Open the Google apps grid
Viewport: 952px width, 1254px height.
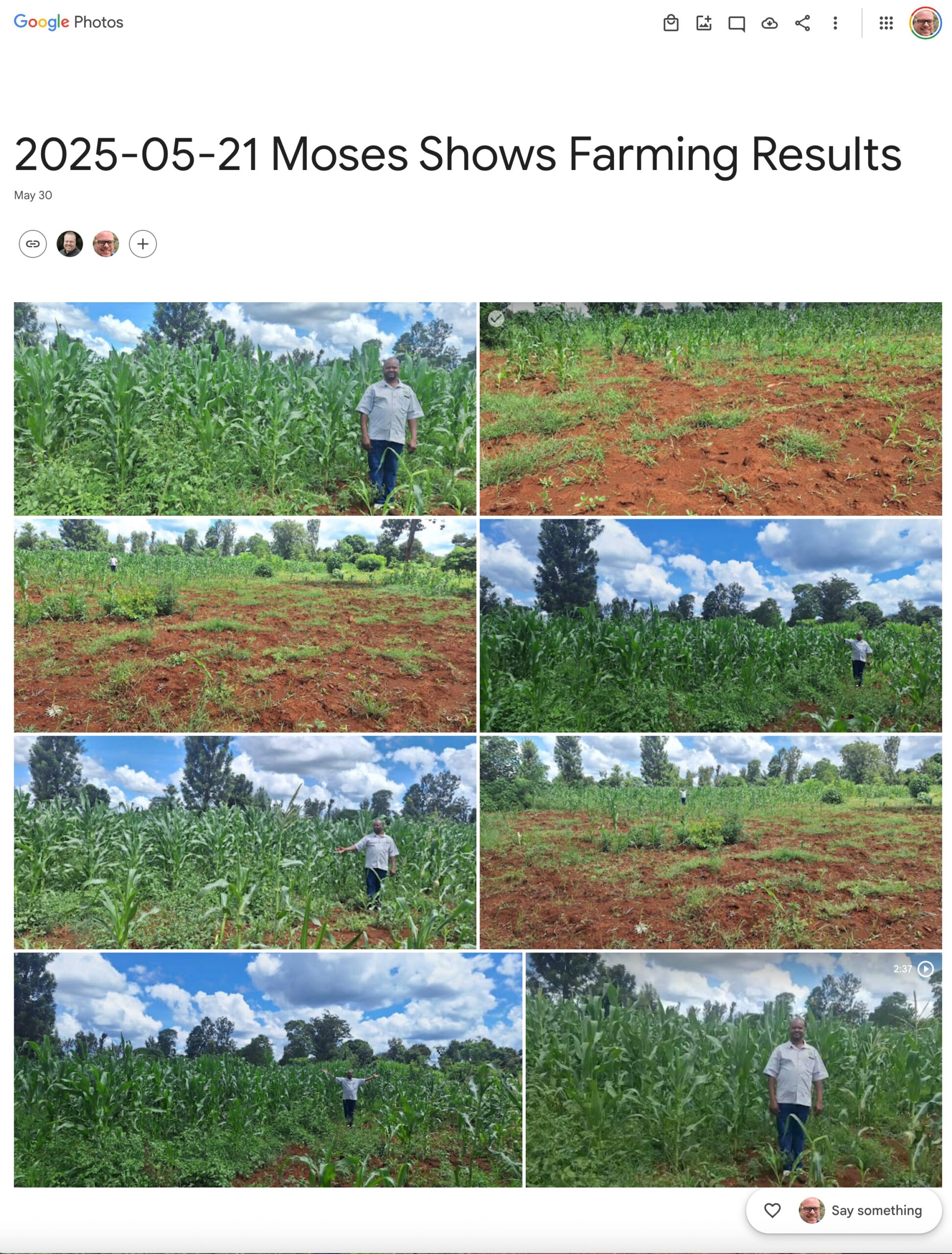pyautogui.click(x=886, y=23)
